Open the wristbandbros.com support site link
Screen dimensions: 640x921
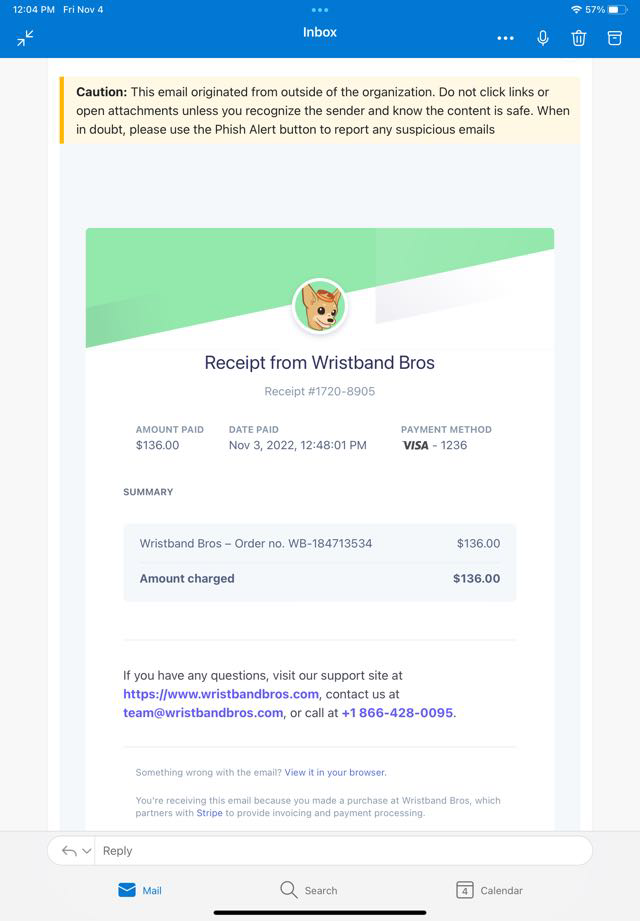click(221, 694)
